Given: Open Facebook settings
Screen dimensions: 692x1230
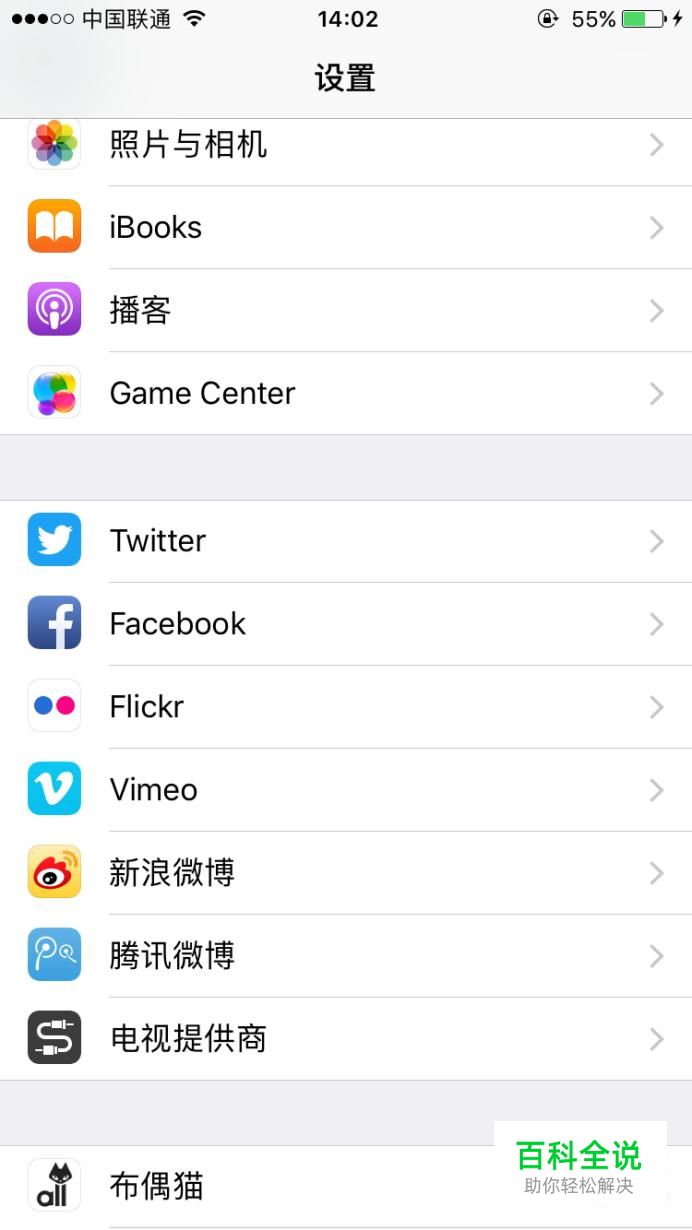Looking at the screenshot, I should pos(346,624).
